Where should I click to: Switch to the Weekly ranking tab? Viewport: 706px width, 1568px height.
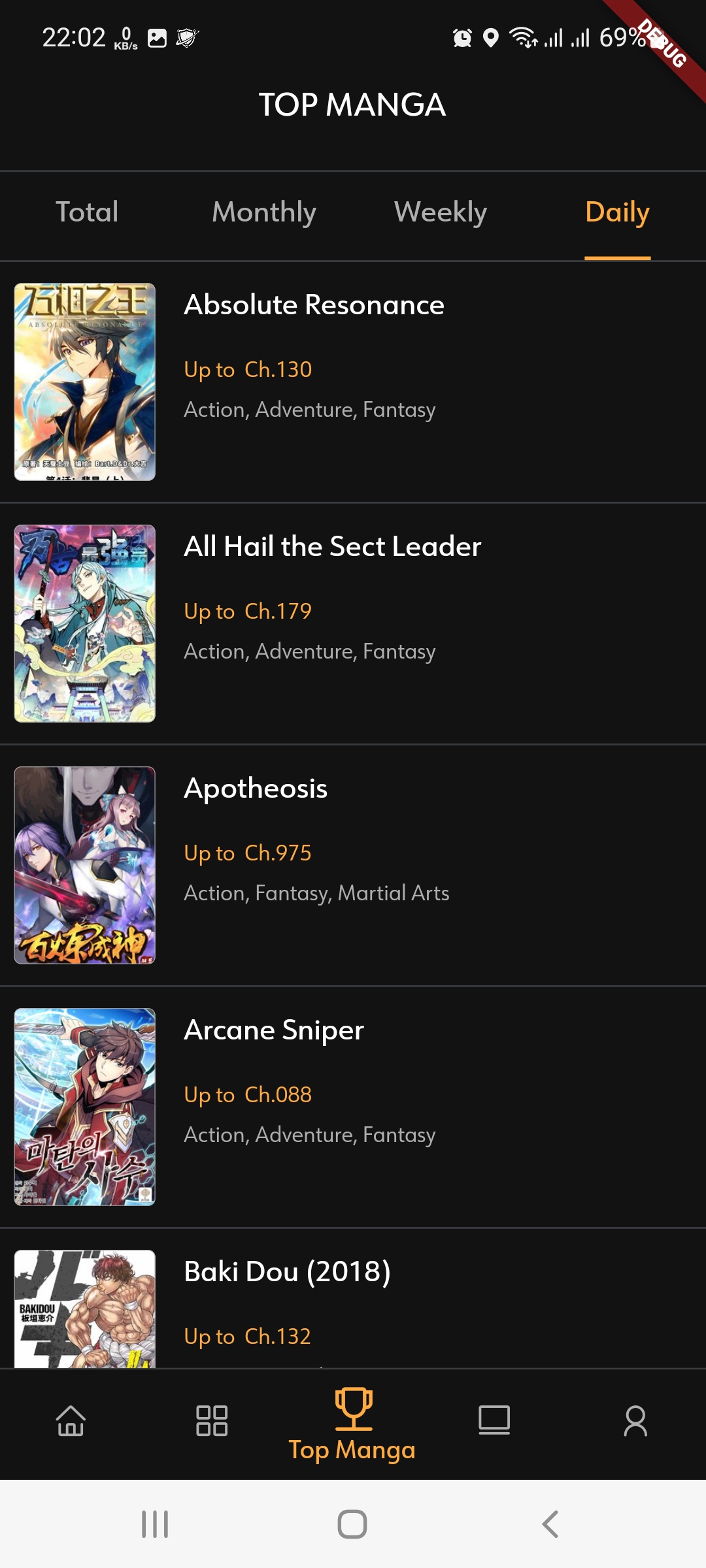[x=441, y=212]
